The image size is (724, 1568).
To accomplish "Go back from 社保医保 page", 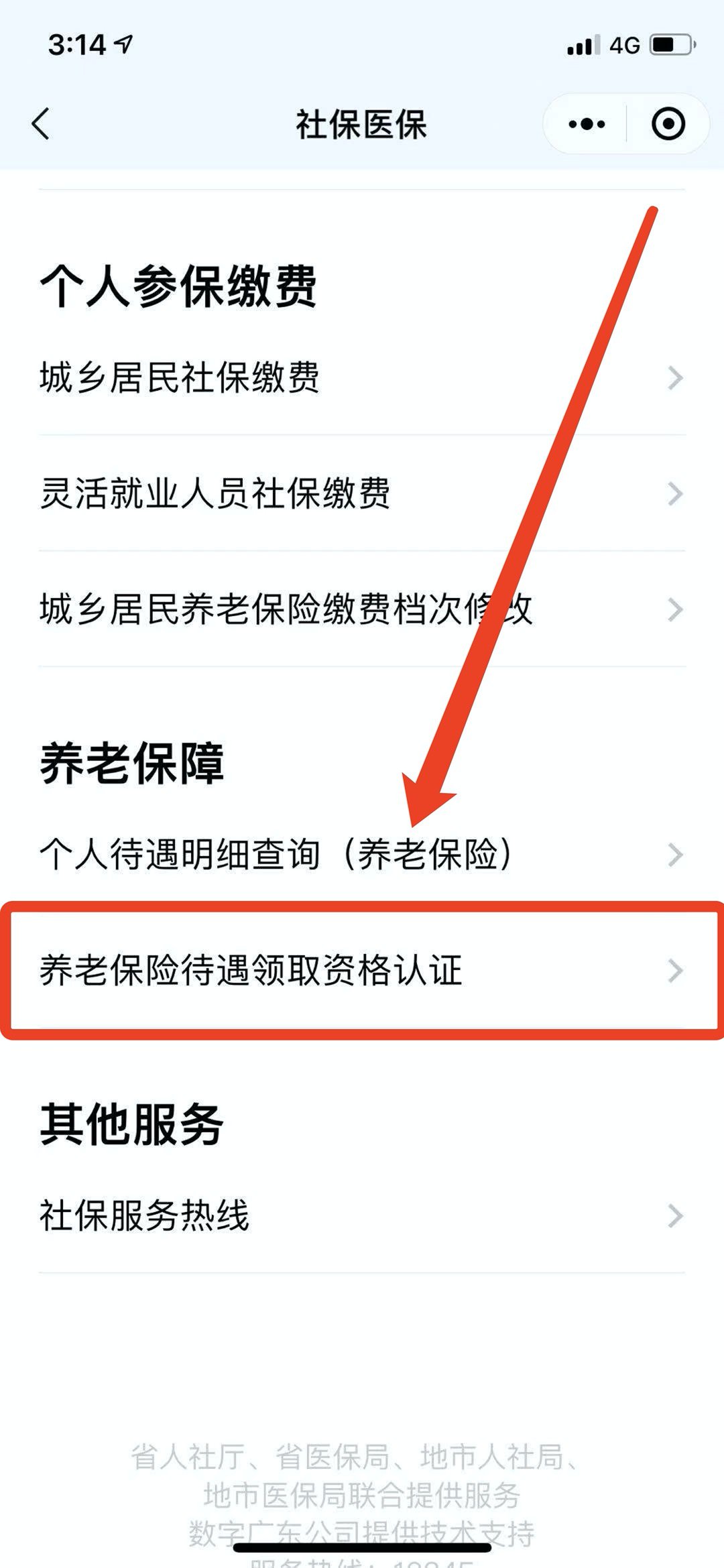I will pyautogui.click(x=42, y=124).
